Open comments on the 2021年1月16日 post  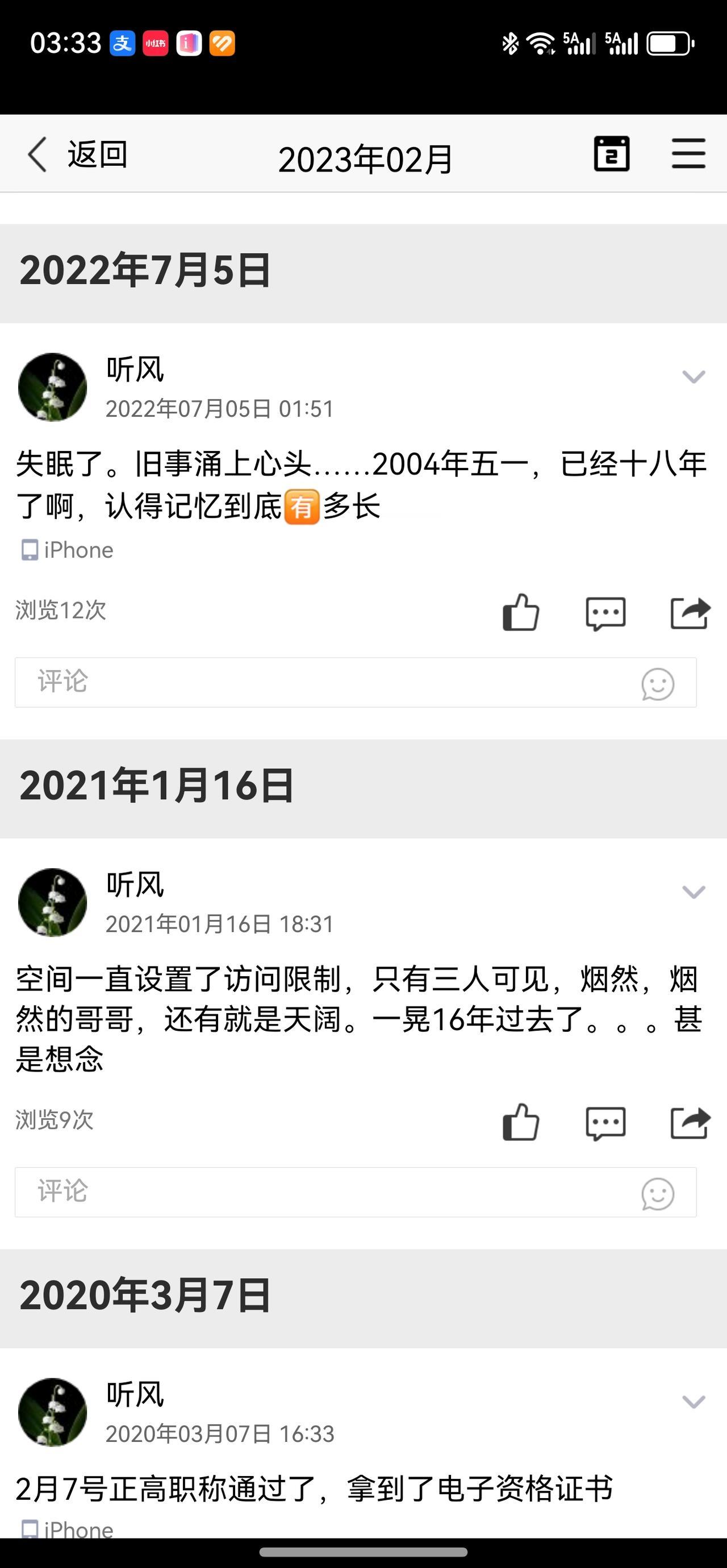tap(606, 1123)
